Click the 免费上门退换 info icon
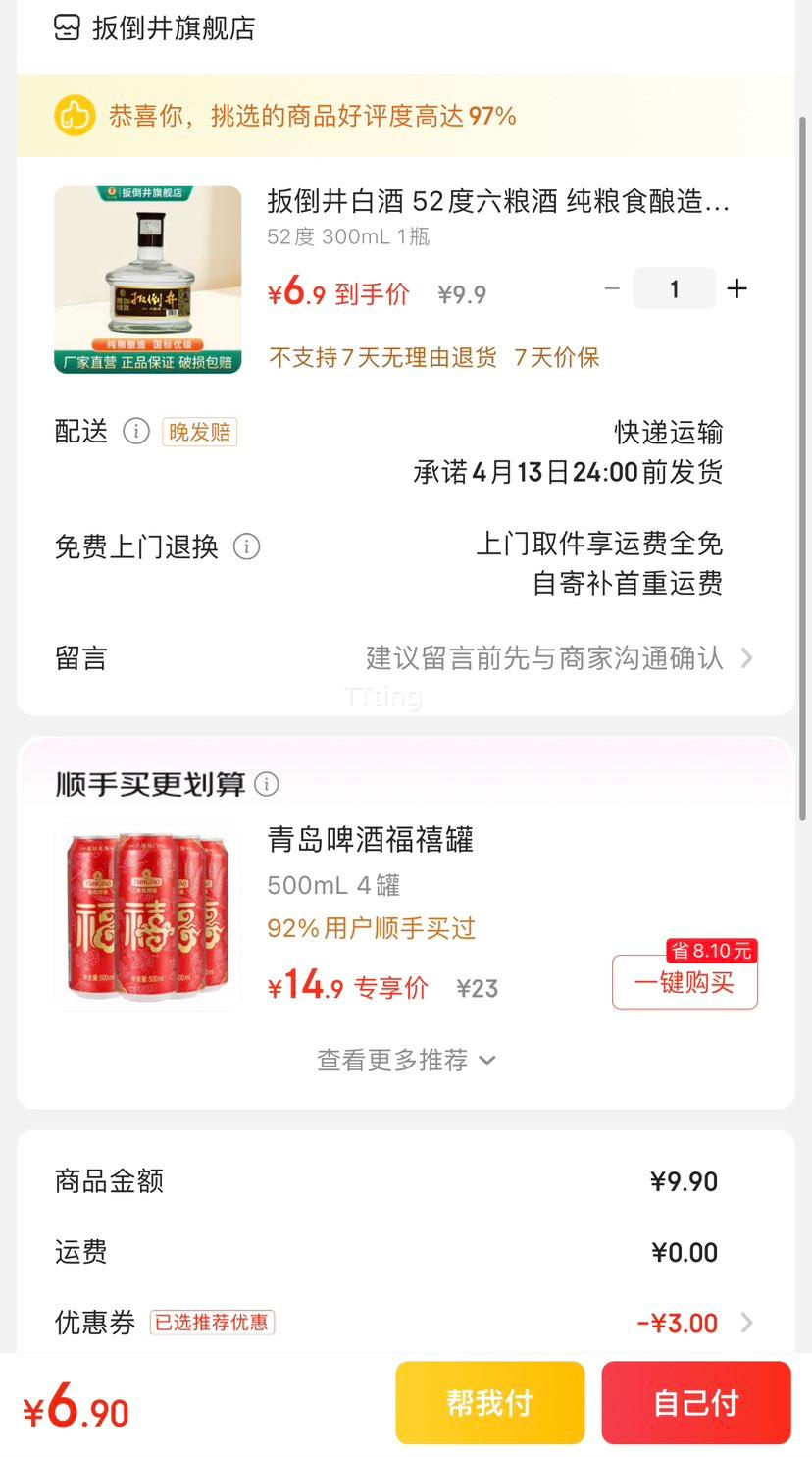This screenshot has width=812, height=1457. (246, 547)
